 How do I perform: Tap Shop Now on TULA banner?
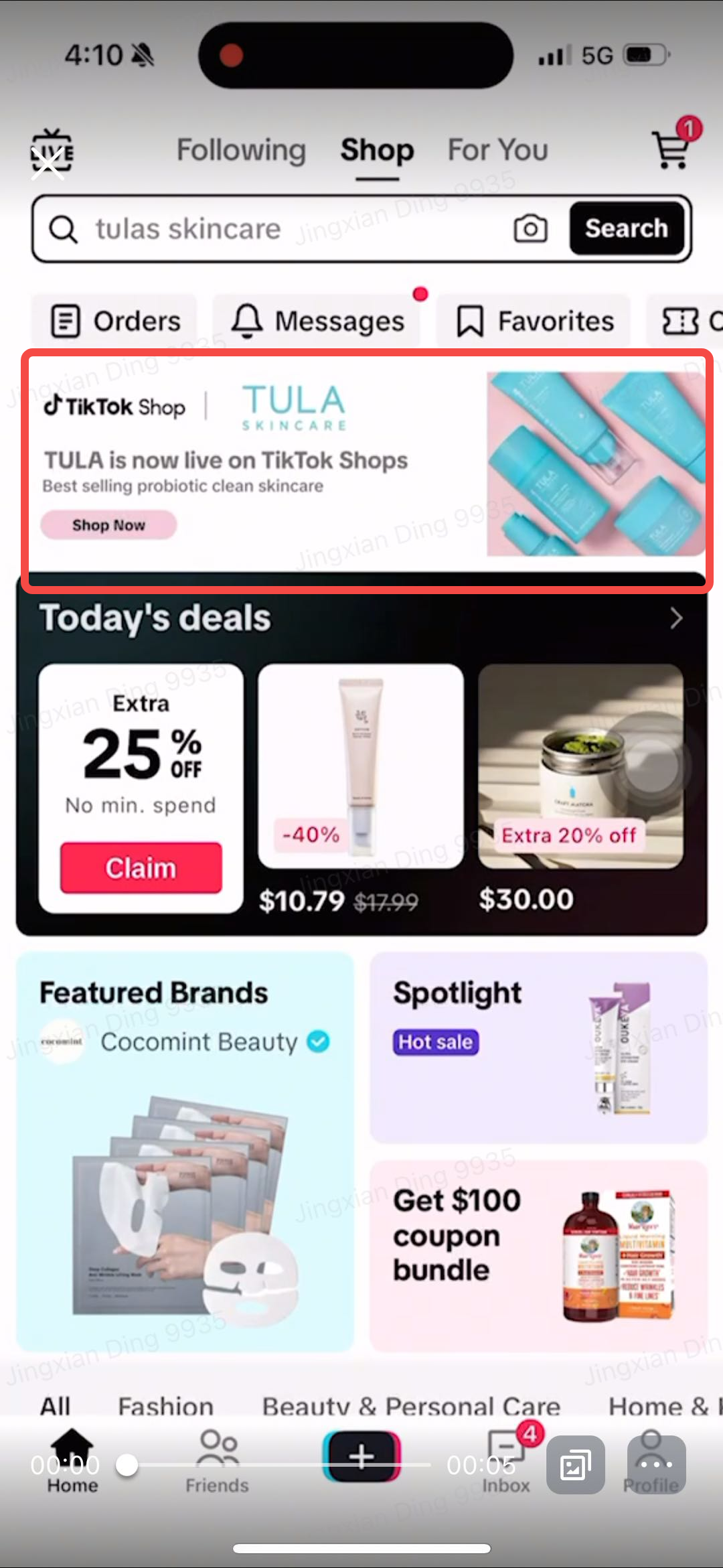(108, 525)
